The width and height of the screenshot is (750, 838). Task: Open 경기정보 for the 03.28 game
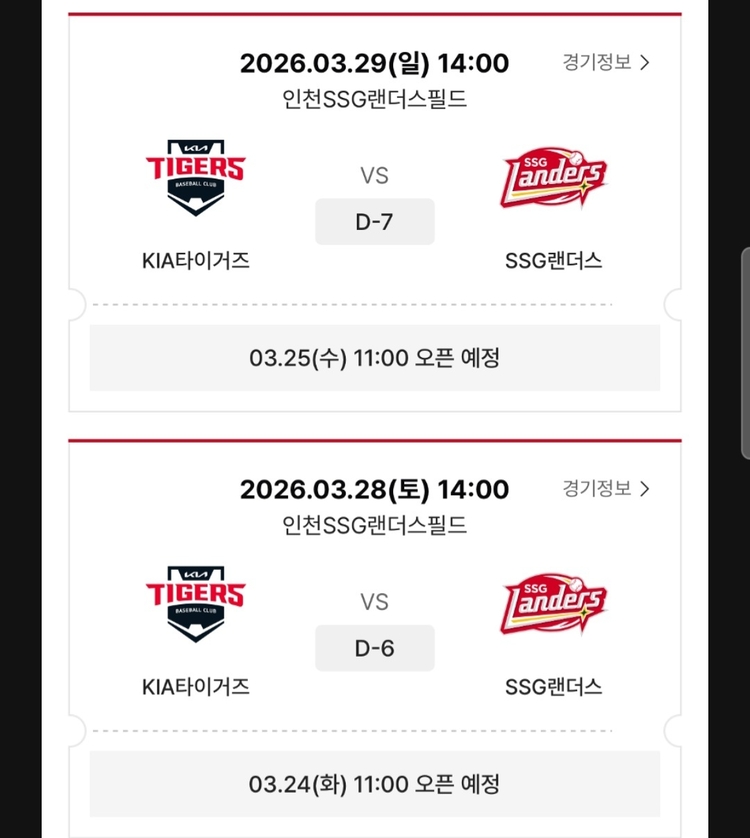coord(606,489)
